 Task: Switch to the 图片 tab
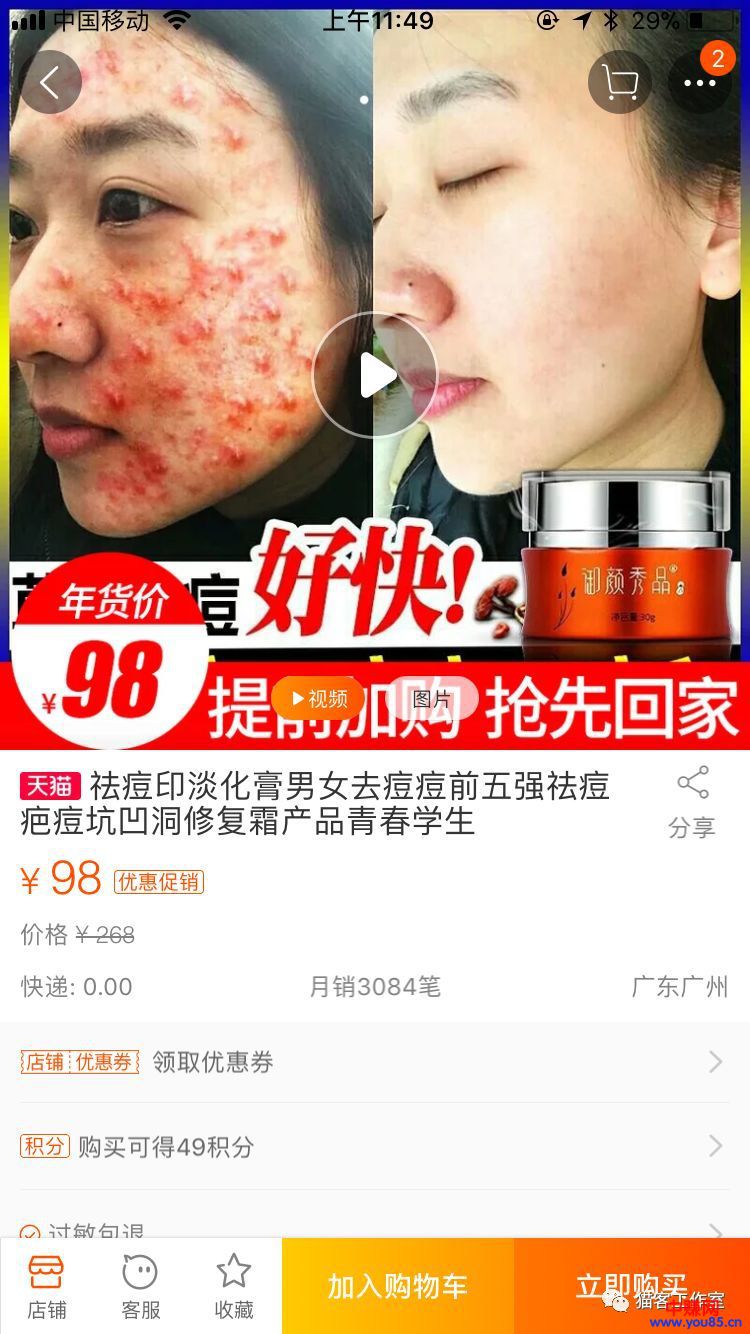(432, 699)
